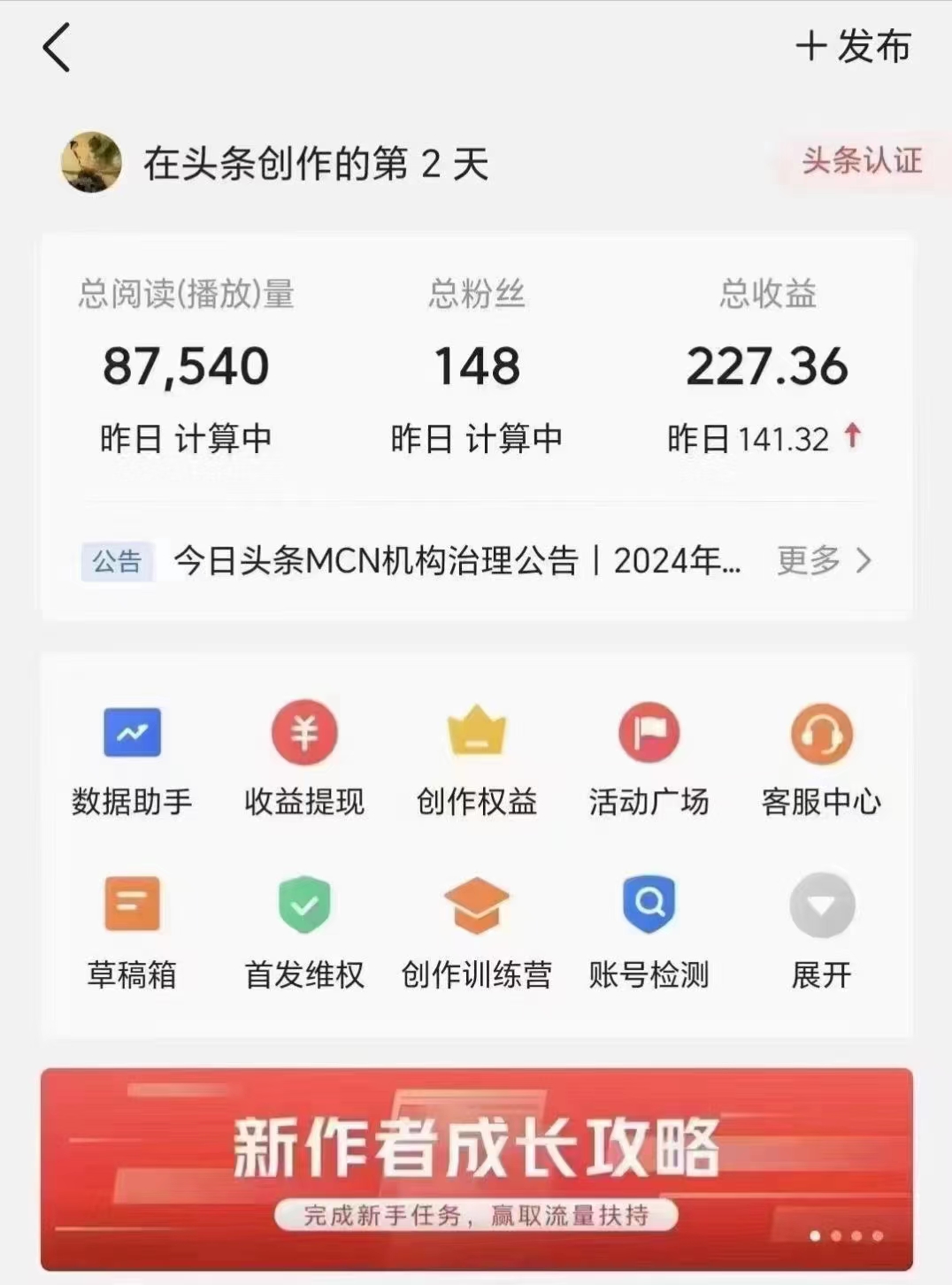Open 收益提现 to withdraw earnings
Viewport: 952px width, 1285px height.
tap(304, 758)
